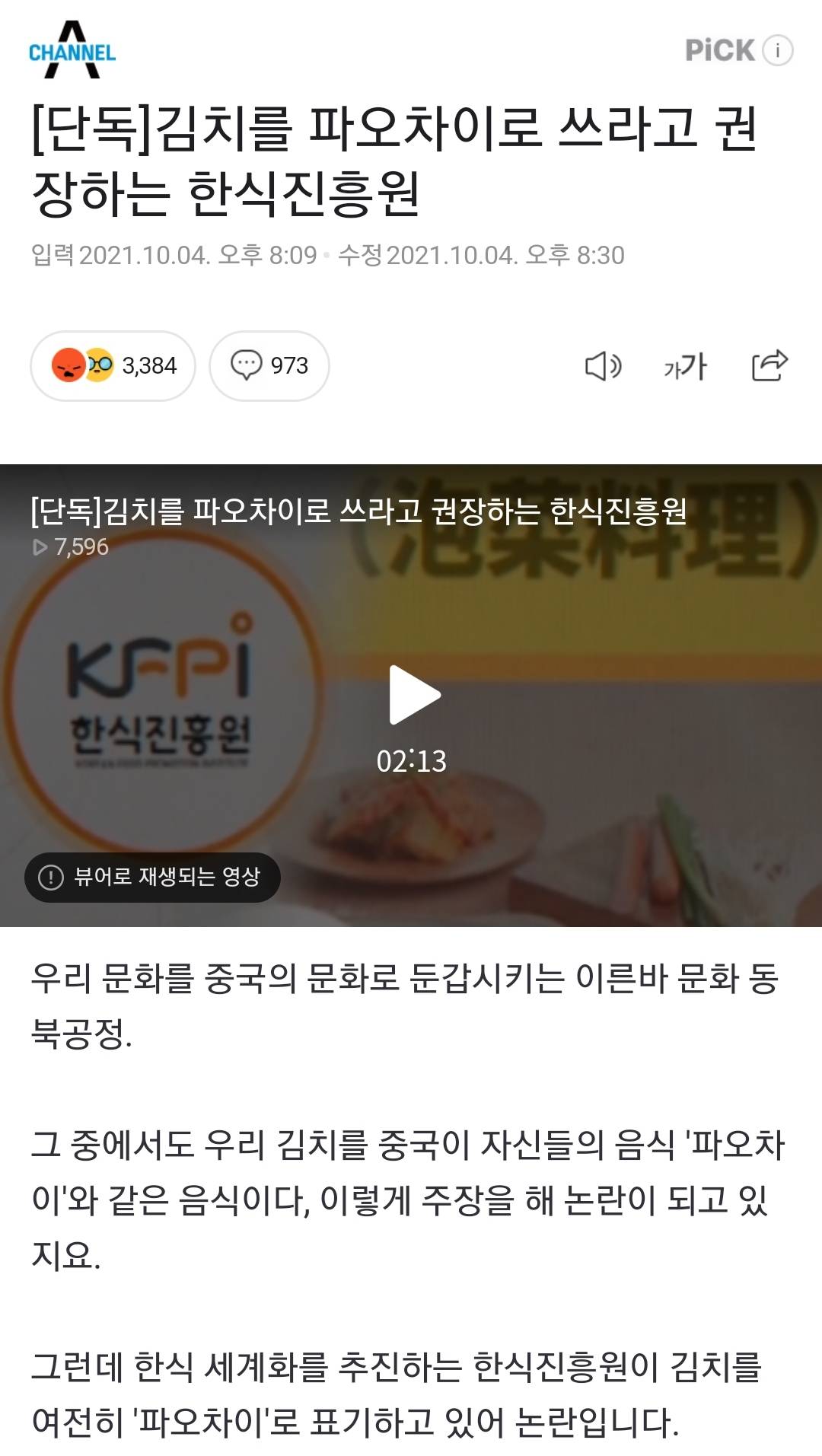Listen to the article with the speaker icon
This screenshot has width=822, height=1456.
tap(603, 366)
